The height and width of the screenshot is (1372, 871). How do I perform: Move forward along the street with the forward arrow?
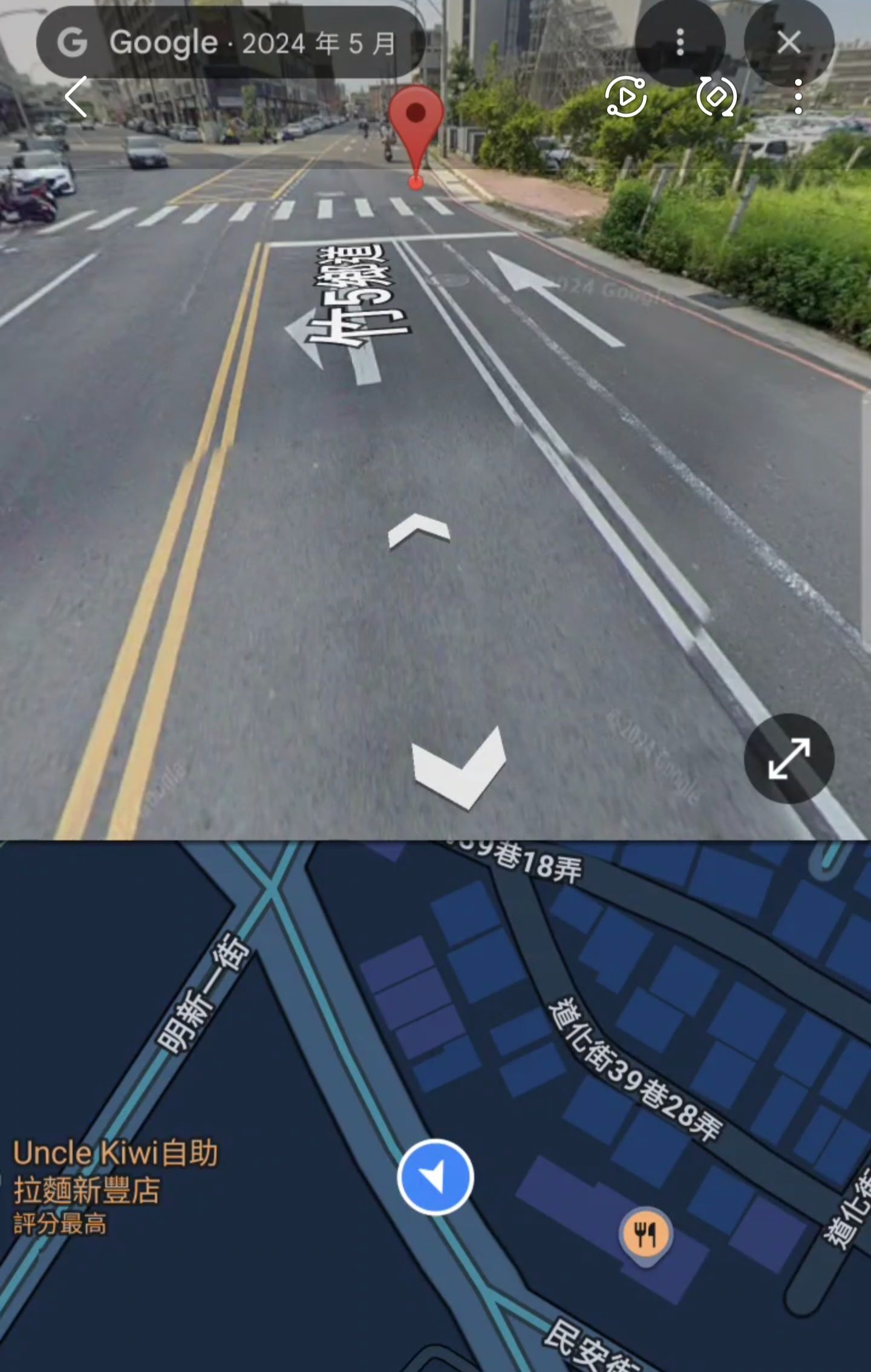pyautogui.click(x=419, y=531)
